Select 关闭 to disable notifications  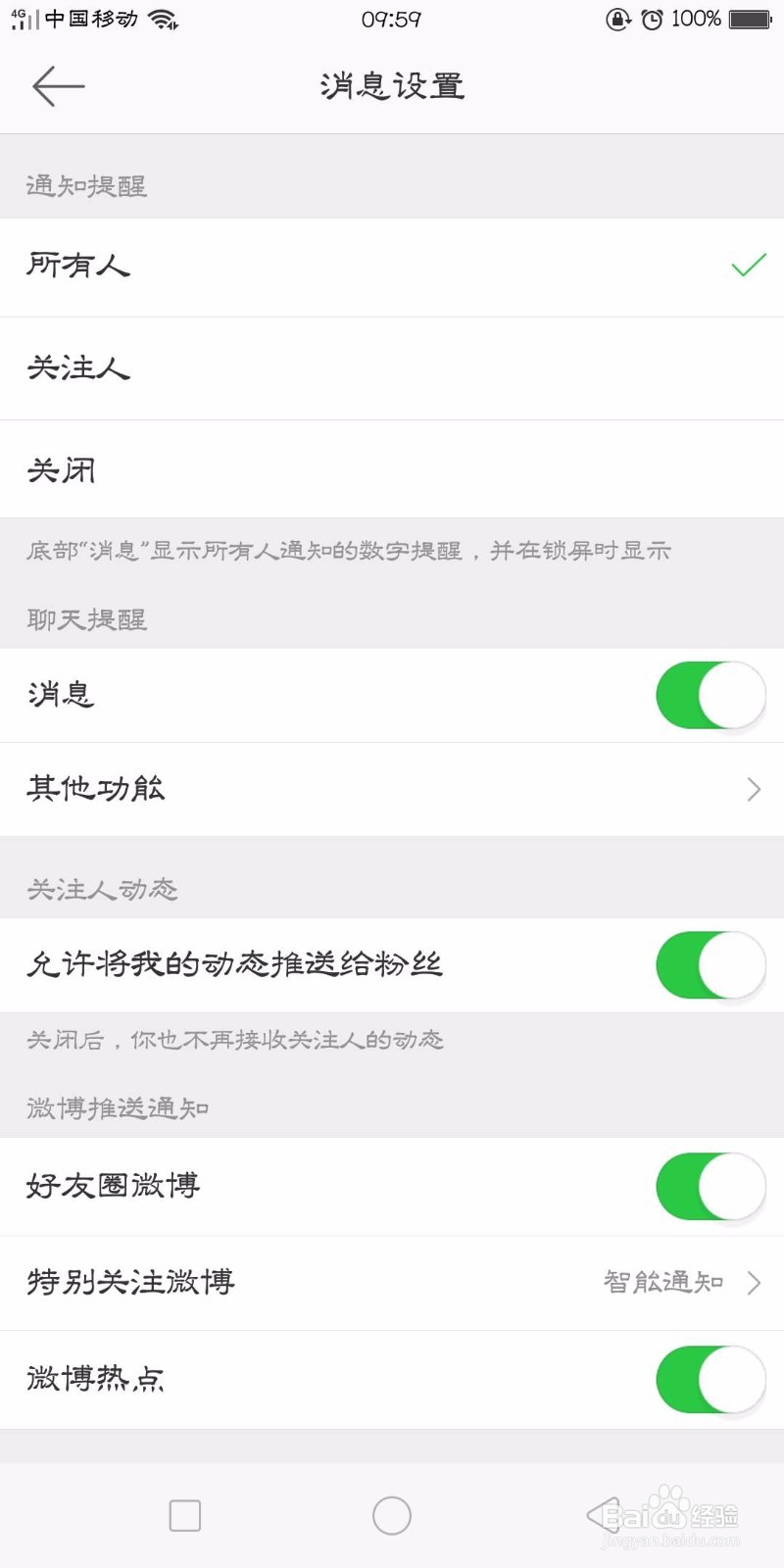coord(392,470)
